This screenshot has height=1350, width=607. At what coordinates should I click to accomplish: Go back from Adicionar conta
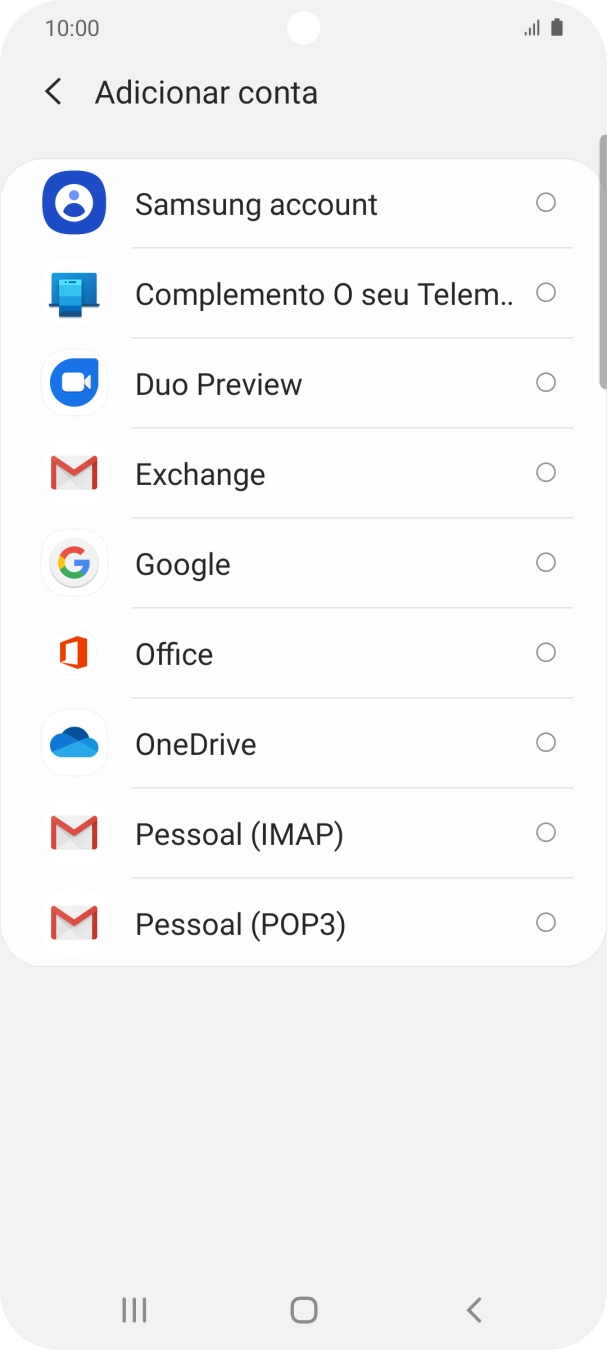pos(53,92)
